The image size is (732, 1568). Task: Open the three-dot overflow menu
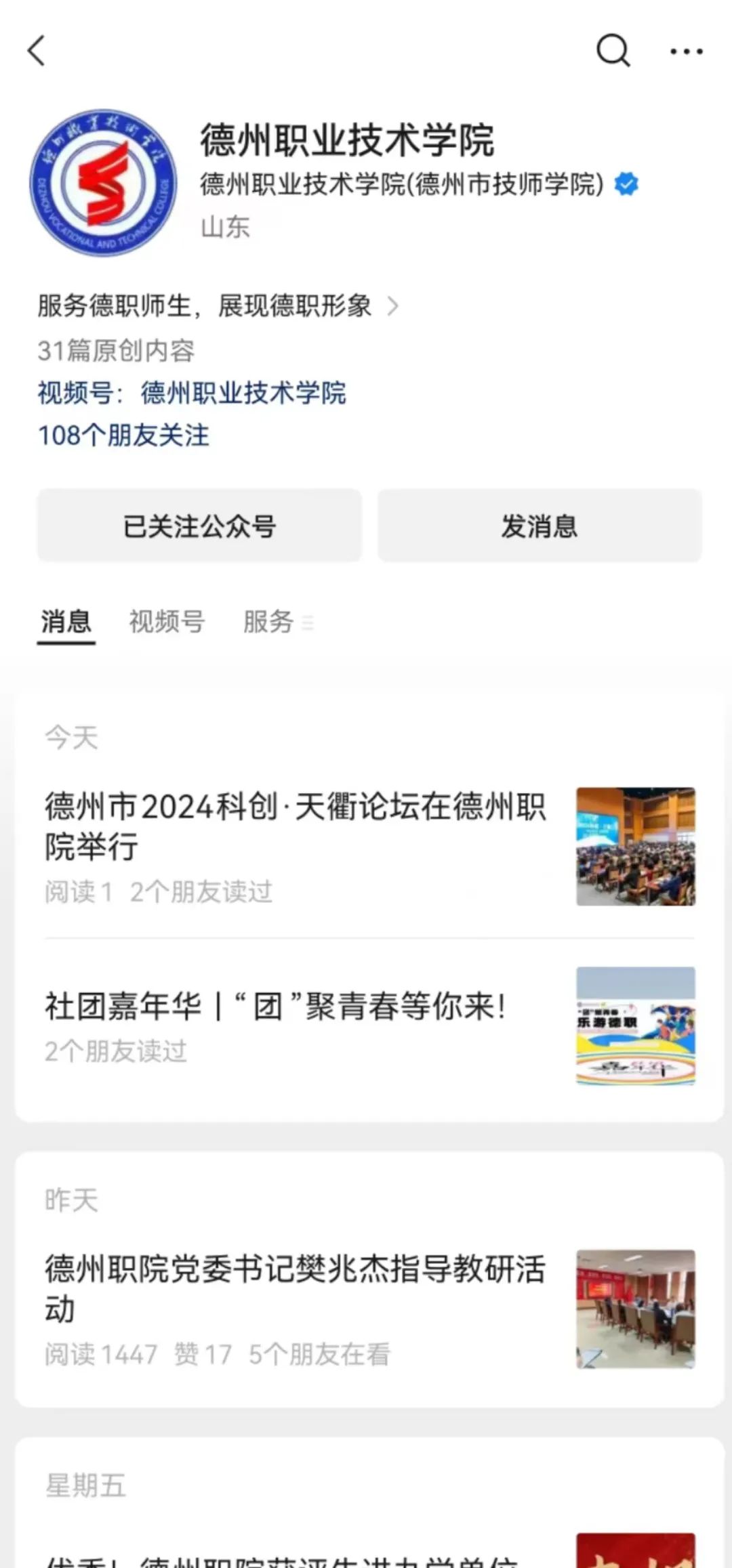[x=686, y=51]
